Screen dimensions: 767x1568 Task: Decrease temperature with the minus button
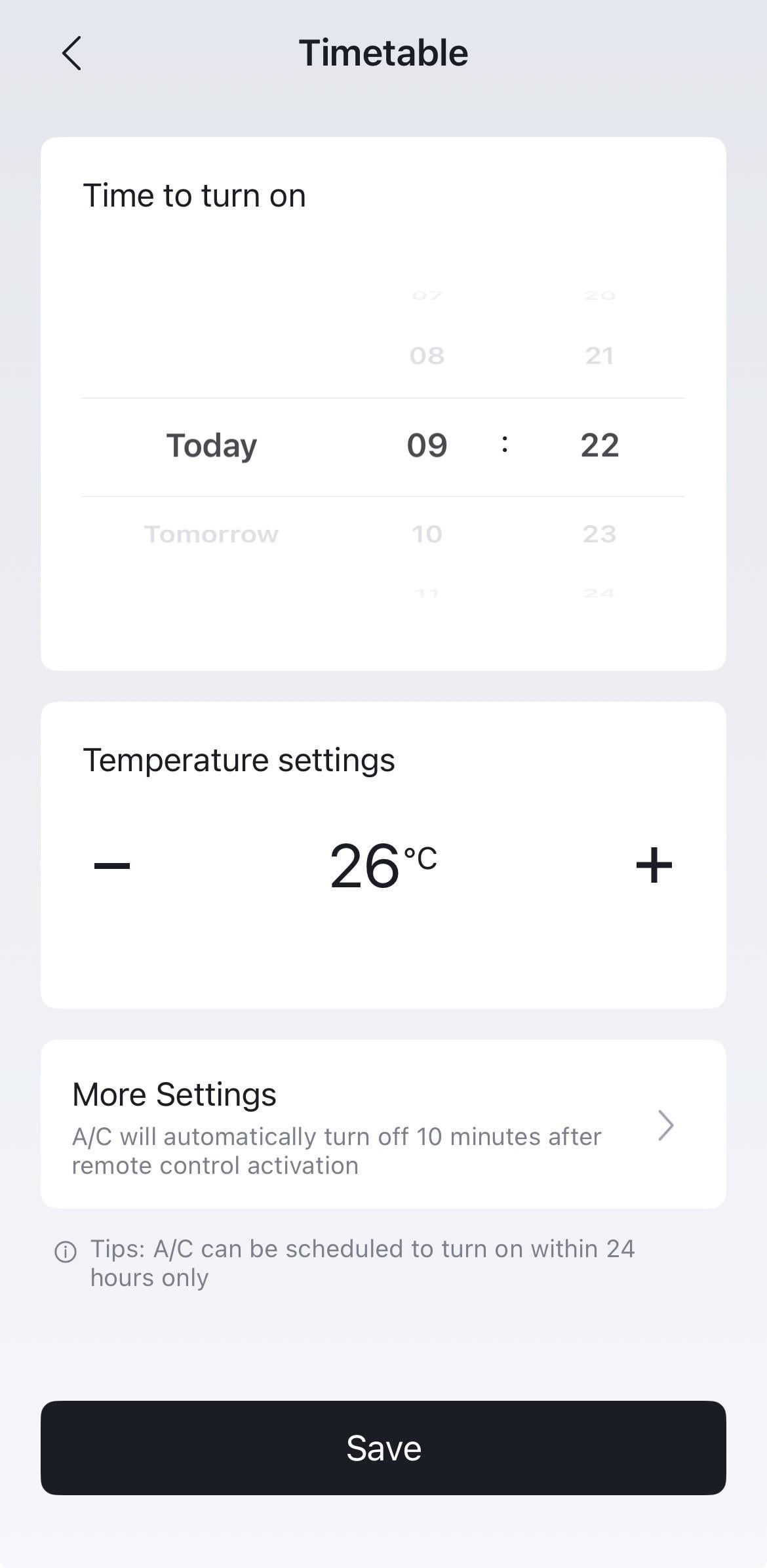coord(112,866)
